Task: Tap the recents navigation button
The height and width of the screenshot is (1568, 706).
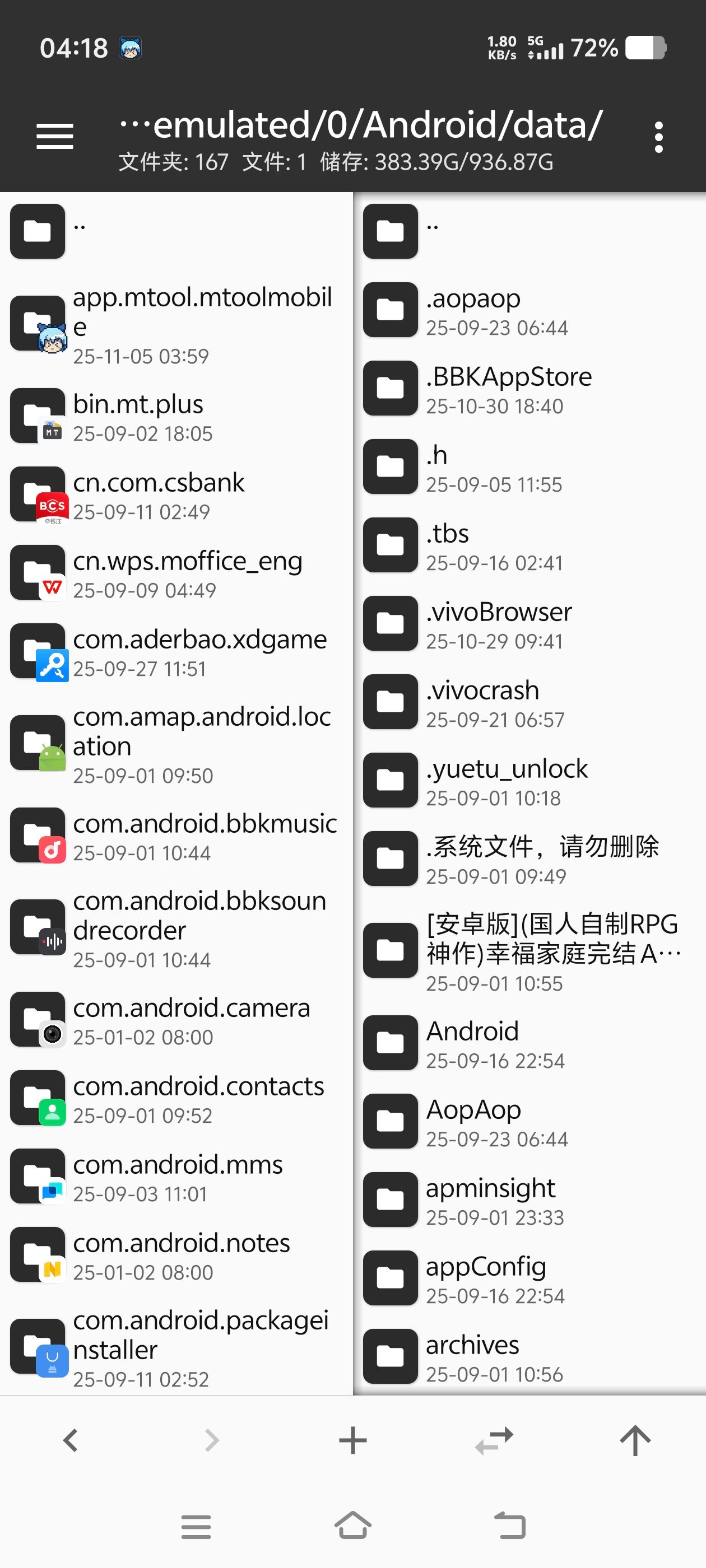Action: (195, 1525)
